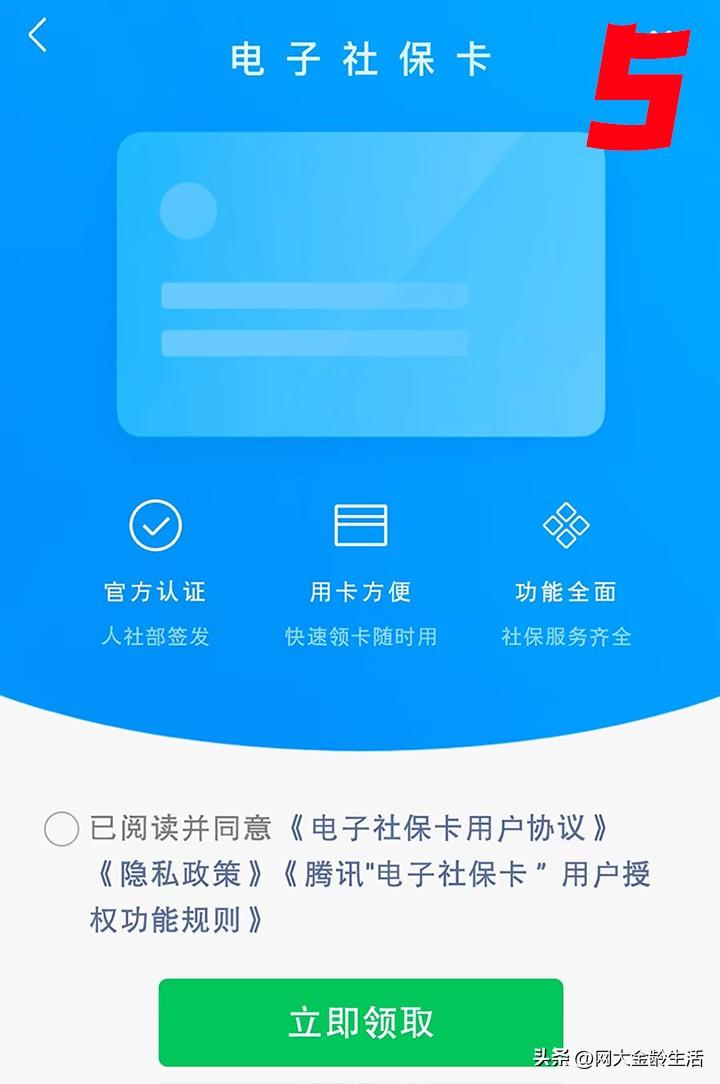Click the 官方认证 feature label
The width and height of the screenshot is (720, 1084).
pos(155,590)
